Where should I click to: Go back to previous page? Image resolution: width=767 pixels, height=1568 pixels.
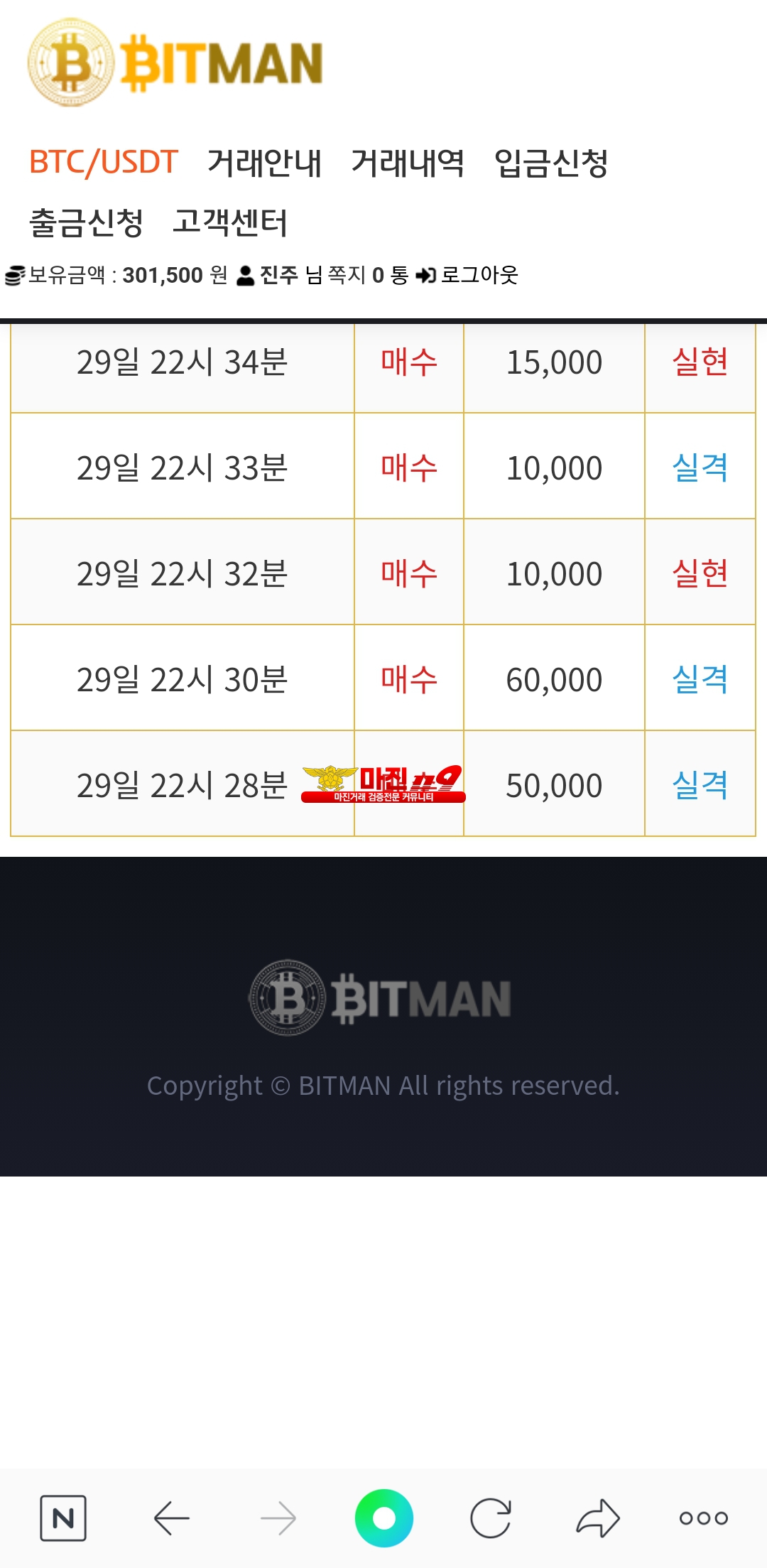[x=171, y=1518]
